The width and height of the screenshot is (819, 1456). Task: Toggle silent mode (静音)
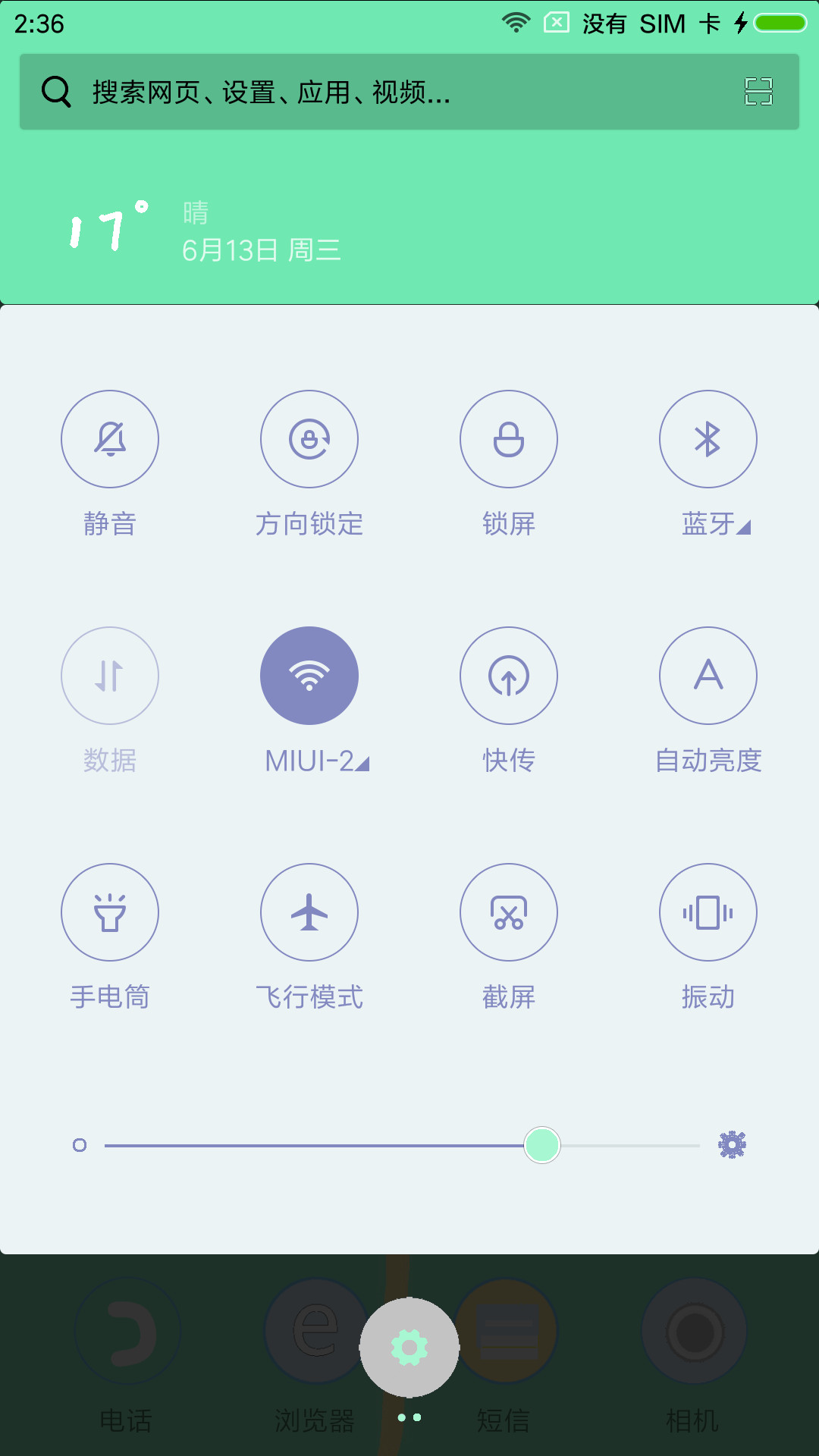[110, 439]
